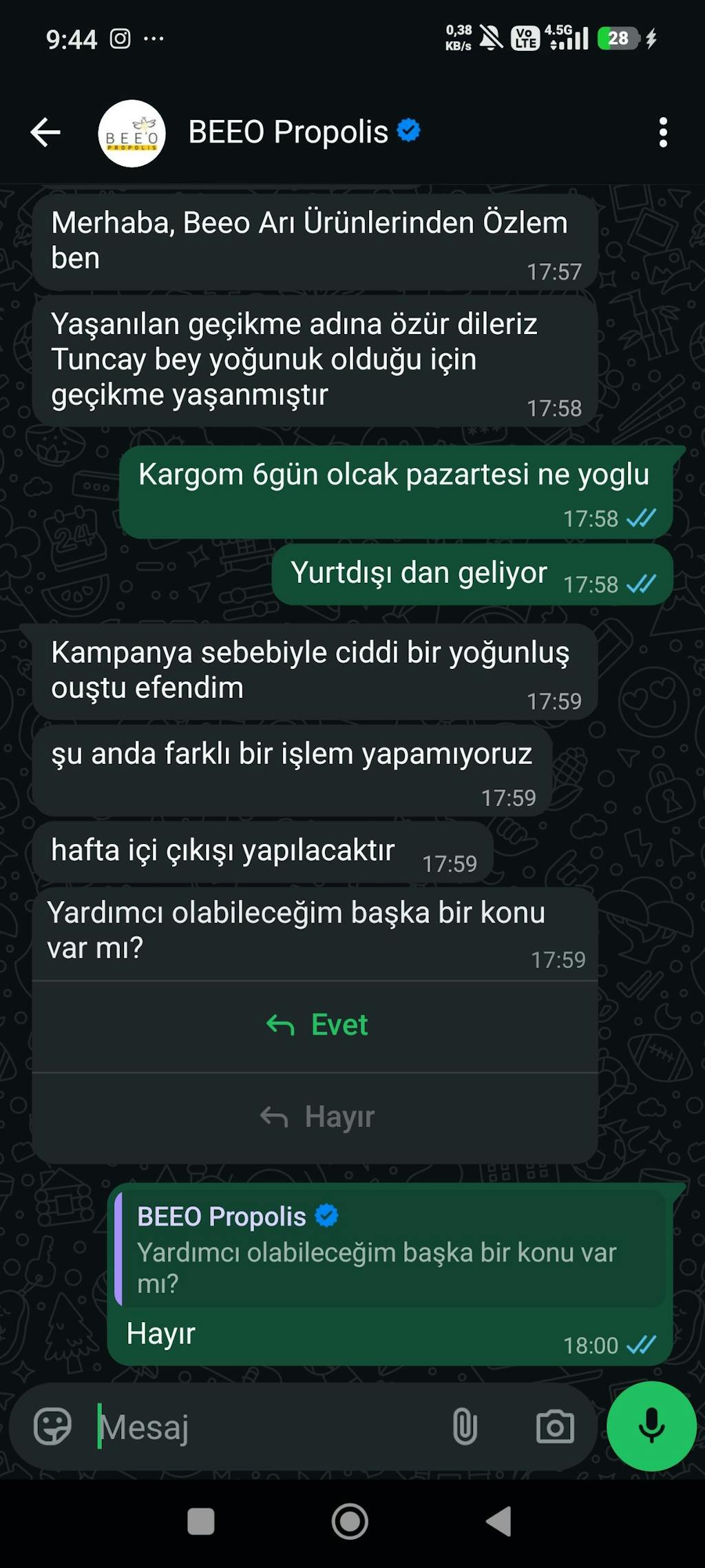705x1568 pixels.
Task: Tap the system home button
Action: point(350,1521)
